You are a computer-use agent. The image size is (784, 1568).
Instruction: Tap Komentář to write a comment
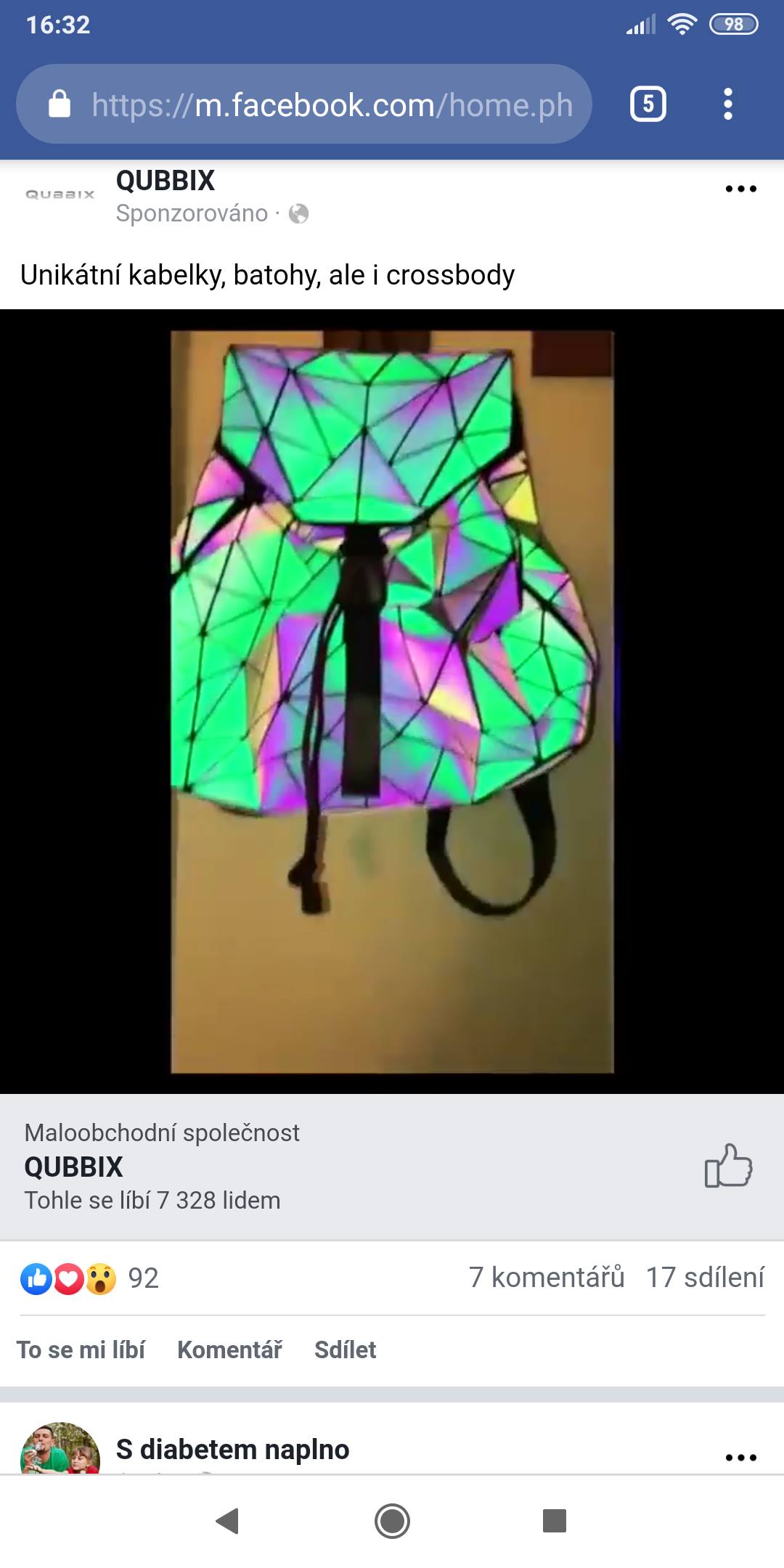(229, 1349)
